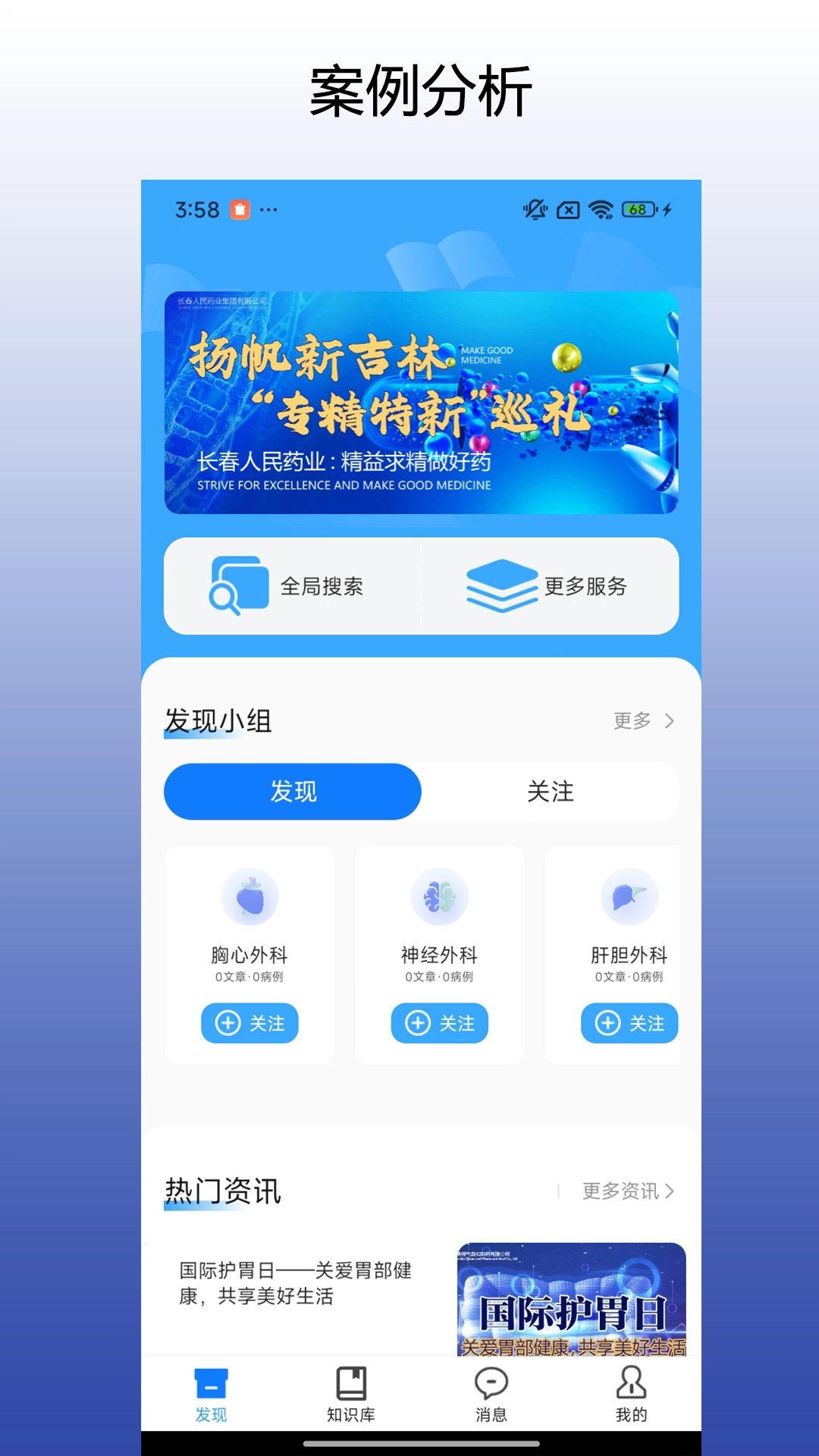Open the 扬帆新吉林 promotional banner
The width and height of the screenshot is (819, 1456).
pos(422,402)
